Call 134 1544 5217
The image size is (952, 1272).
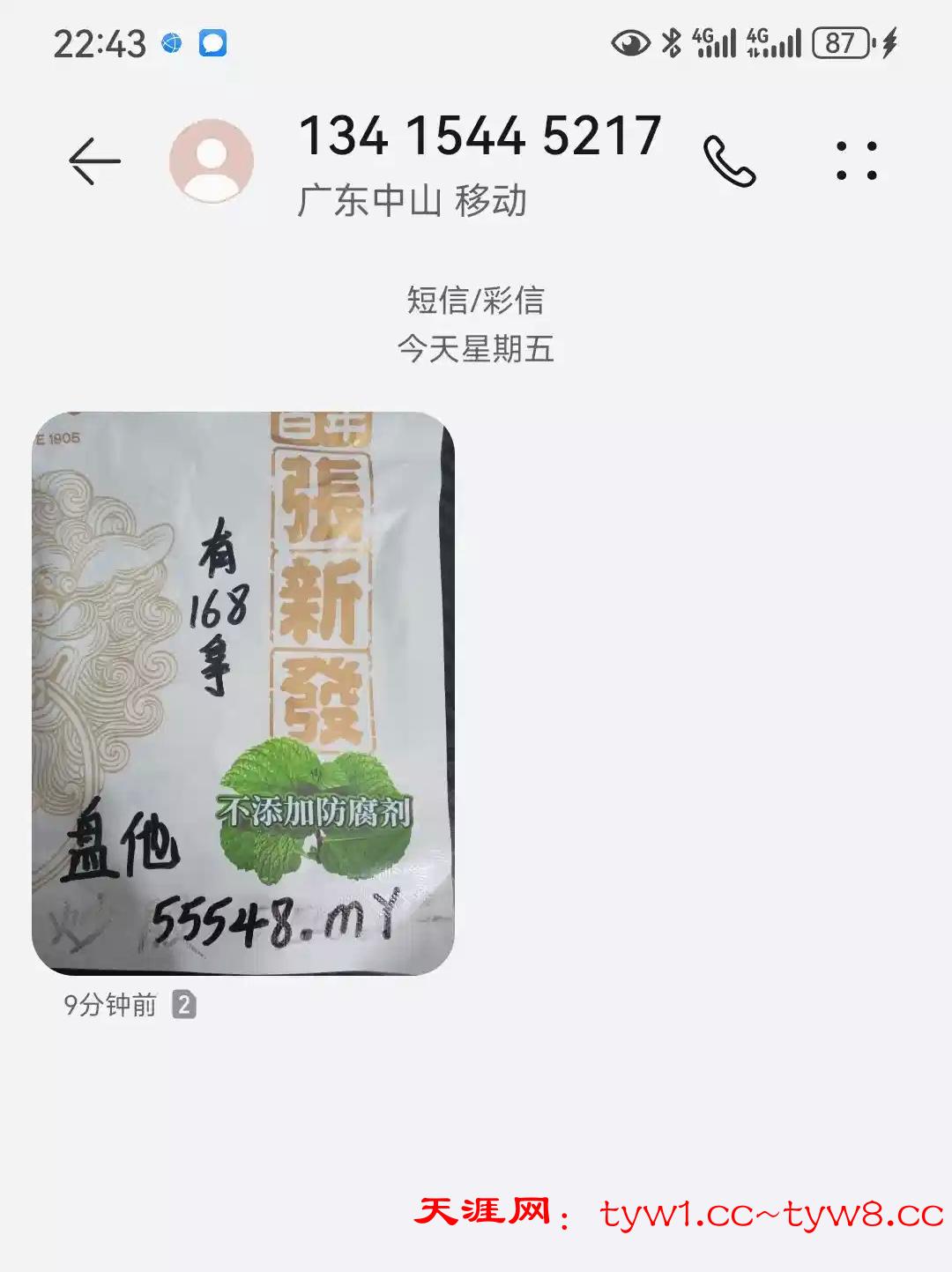coord(729,161)
